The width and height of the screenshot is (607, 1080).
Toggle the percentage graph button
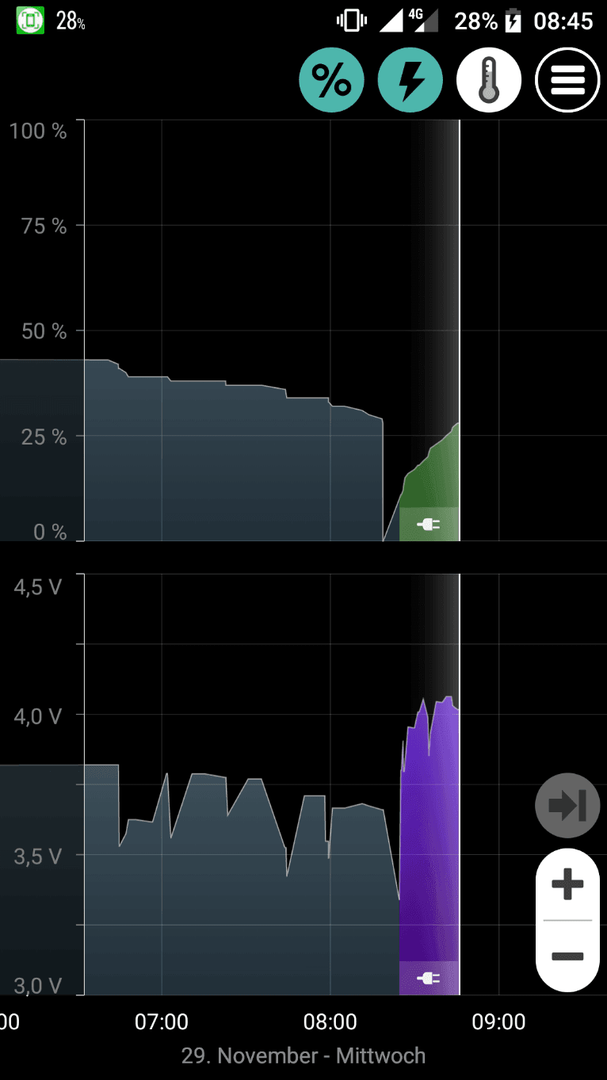[331, 80]
